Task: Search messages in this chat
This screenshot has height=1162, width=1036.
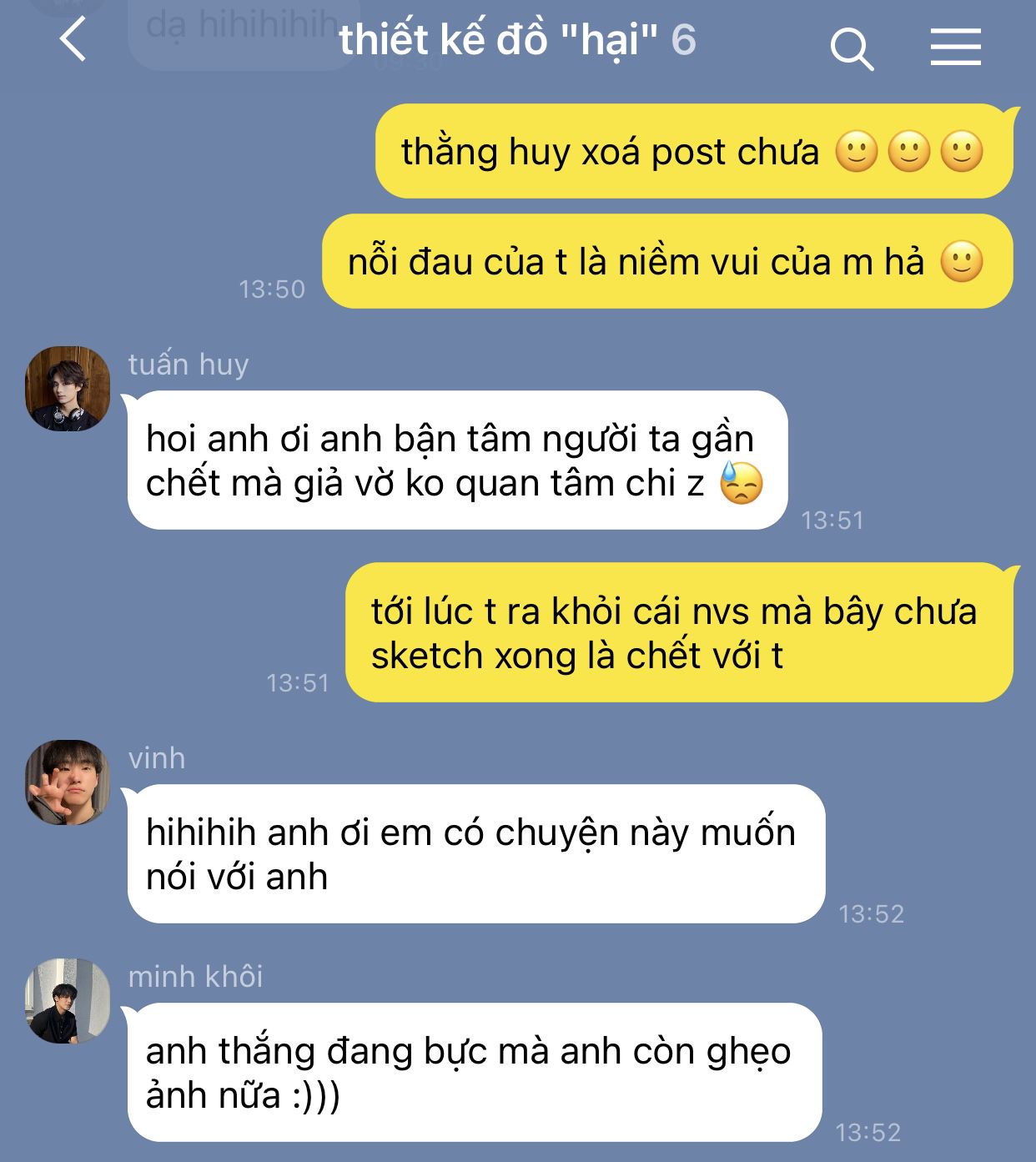Action: pos(852,48)
